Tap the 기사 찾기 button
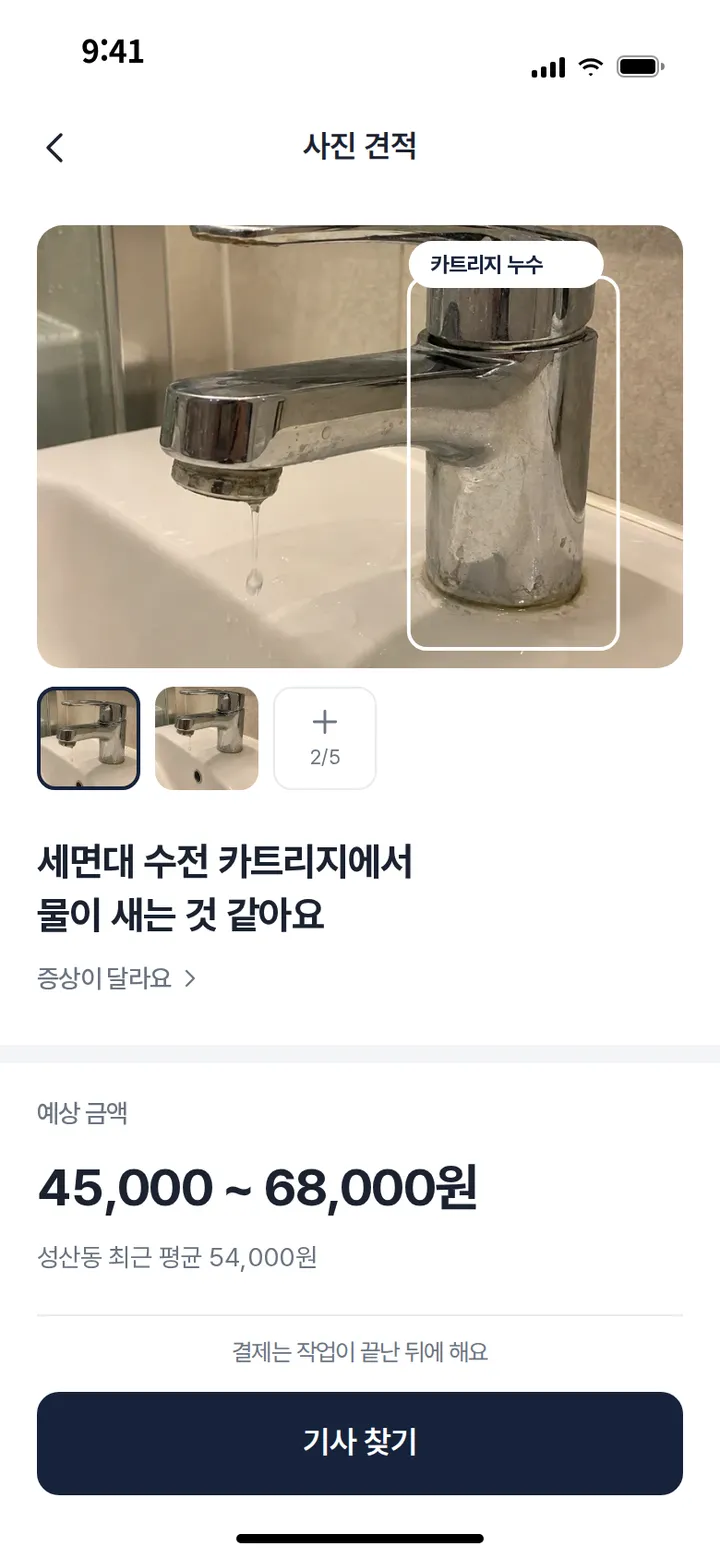720x1558 pixels. click(x=360, y=1443)
